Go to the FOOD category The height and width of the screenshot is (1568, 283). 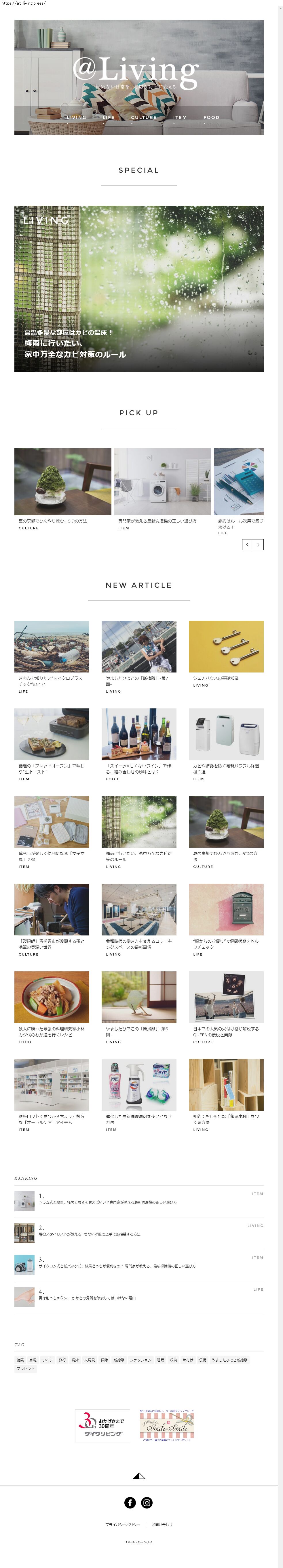coord(212,118)
